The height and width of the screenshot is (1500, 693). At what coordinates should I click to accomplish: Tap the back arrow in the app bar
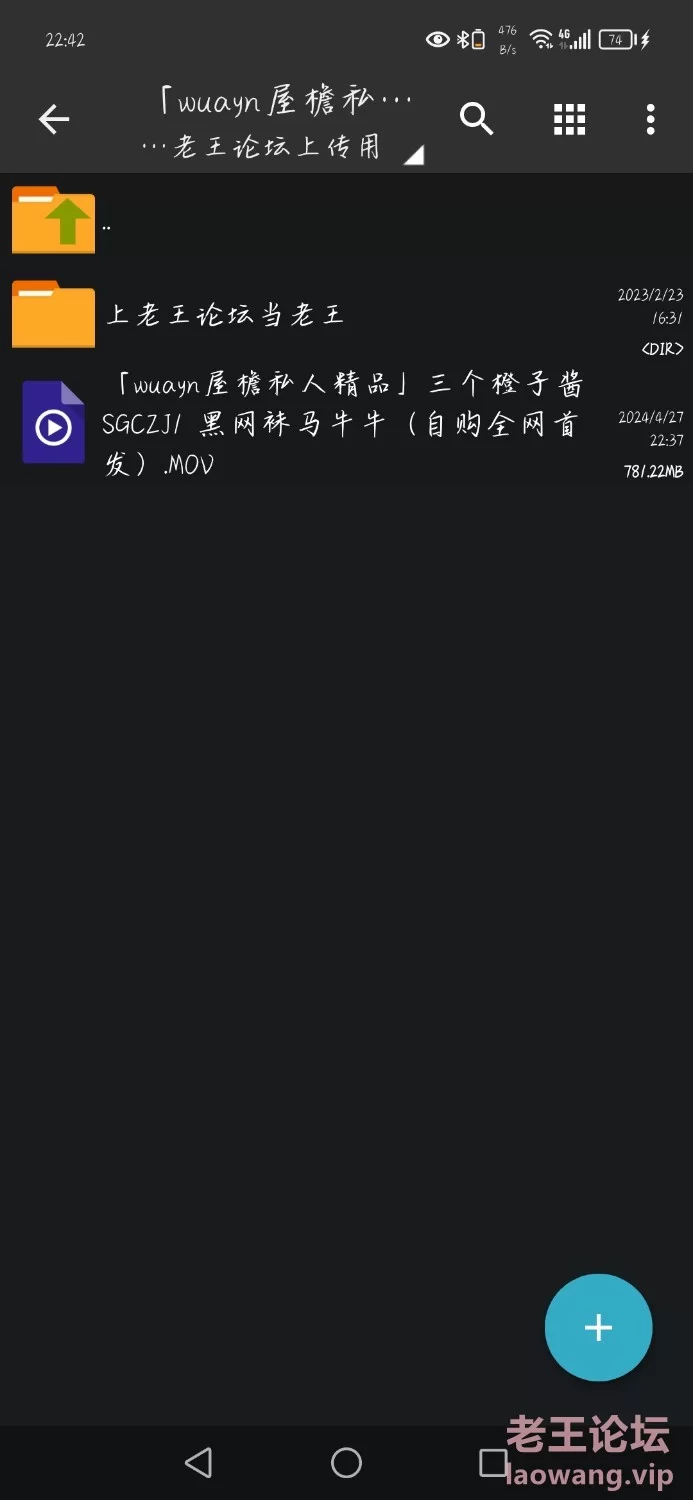[54, 120]
